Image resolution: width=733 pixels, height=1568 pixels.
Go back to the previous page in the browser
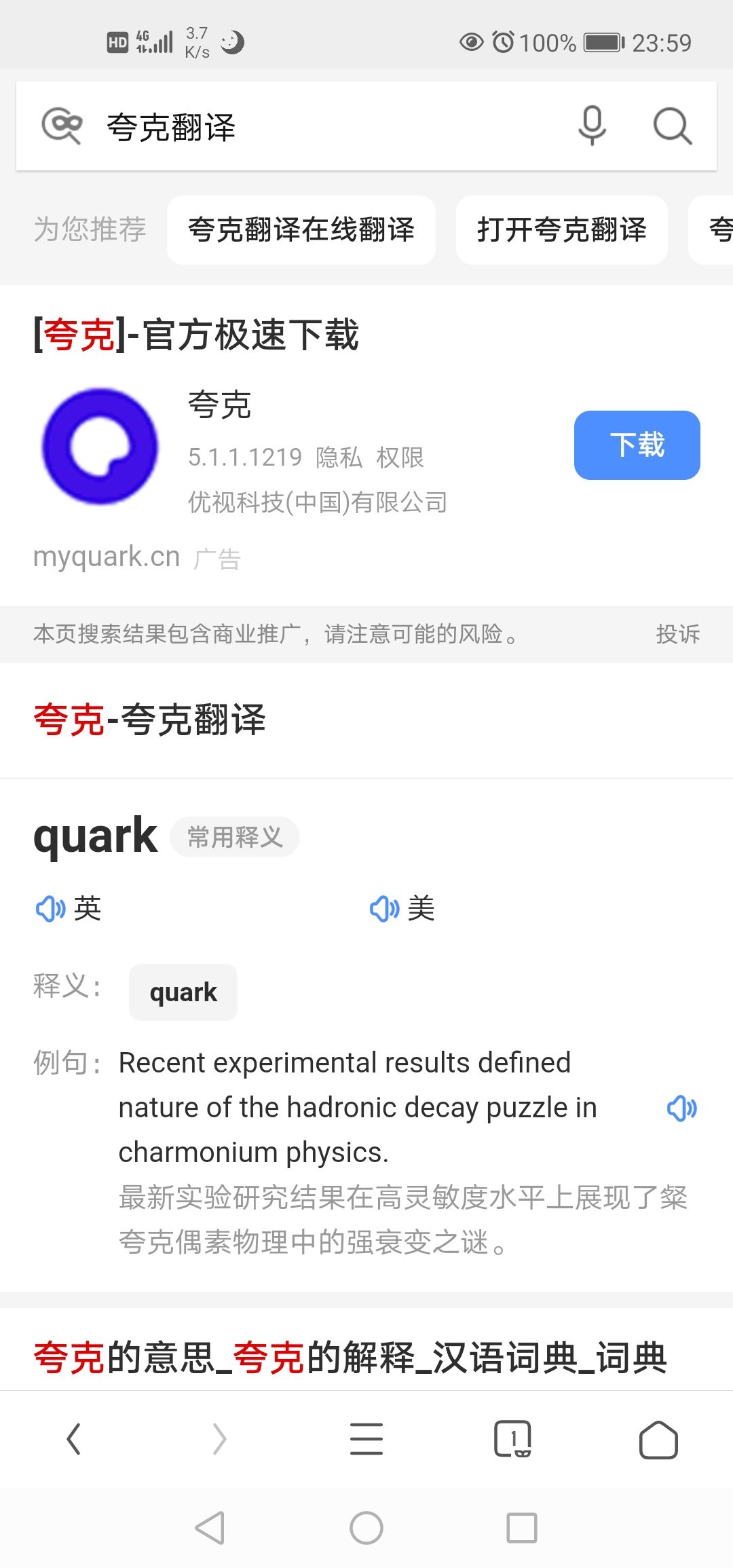(x=73, y=1439)
